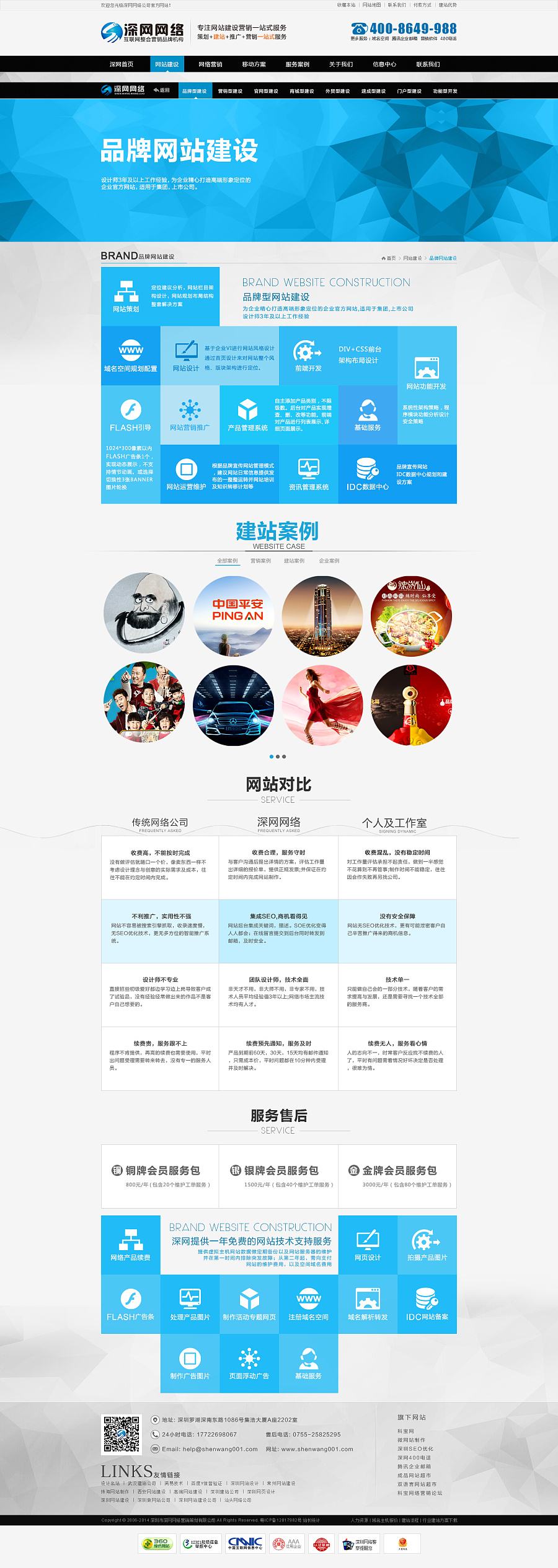Open the 深圳SEO优化 footer link
The image size is (558, 1568).
coord(415,1448)
